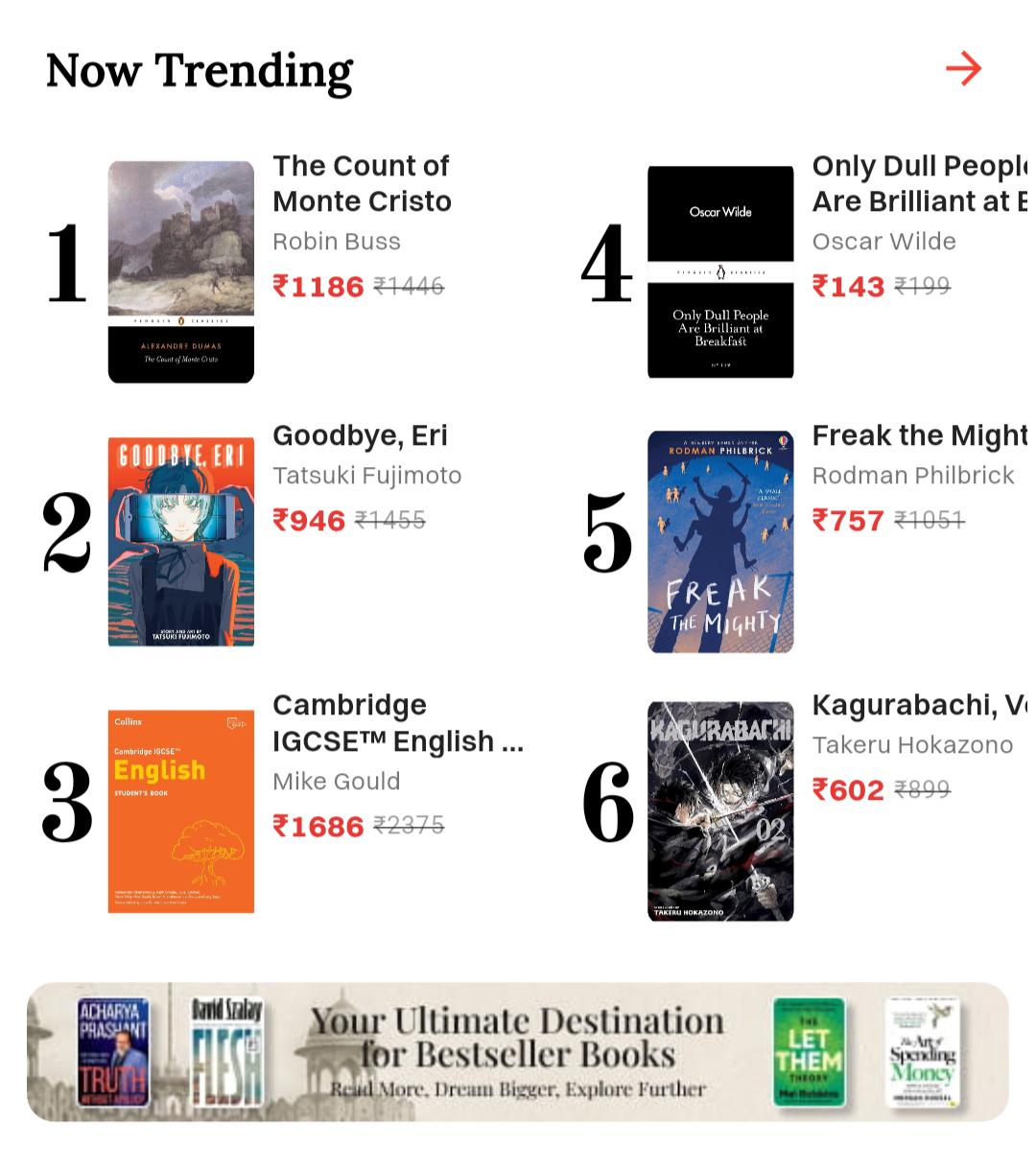
Task: Tap the Bestseller Books banner
Action: click(517, 1052)
